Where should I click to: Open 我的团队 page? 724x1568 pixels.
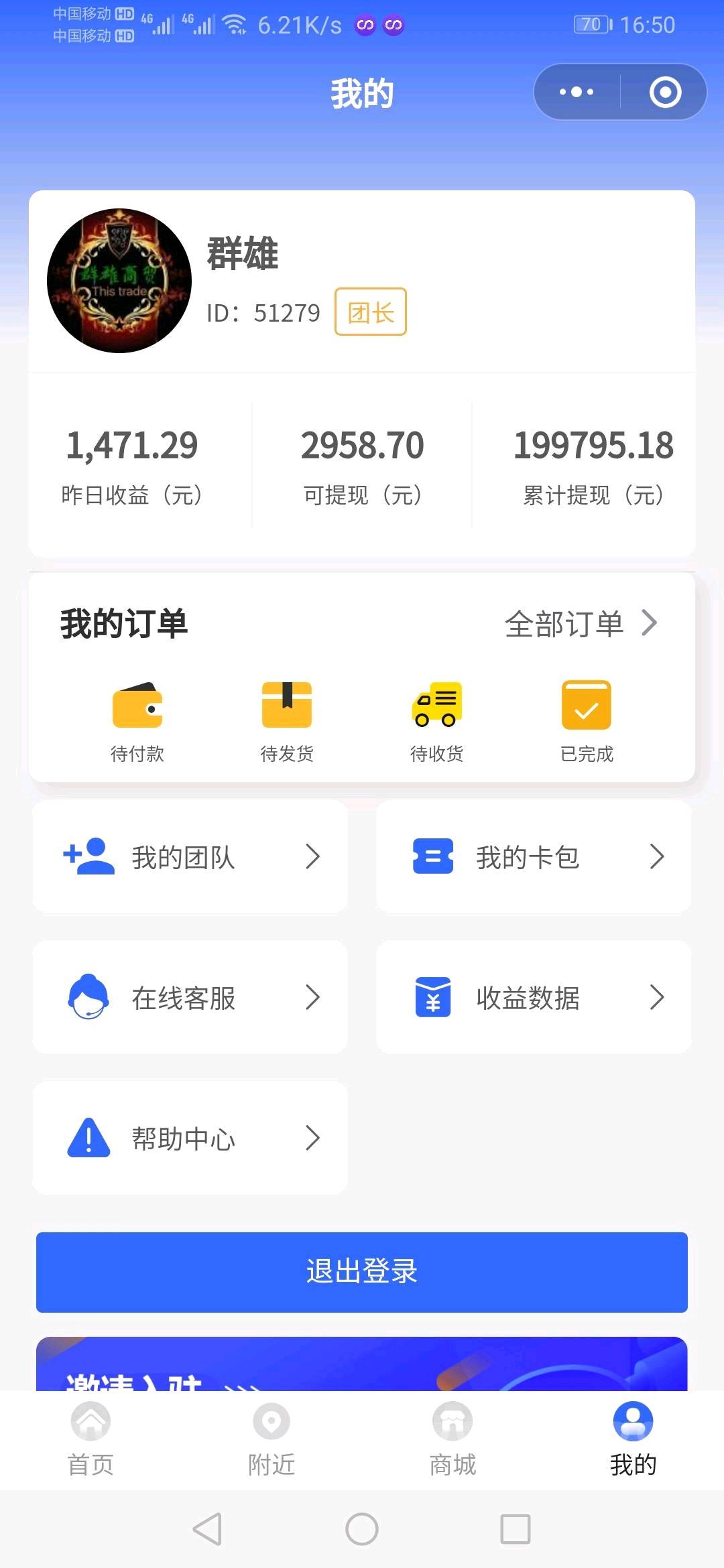[x=190, y=856]
